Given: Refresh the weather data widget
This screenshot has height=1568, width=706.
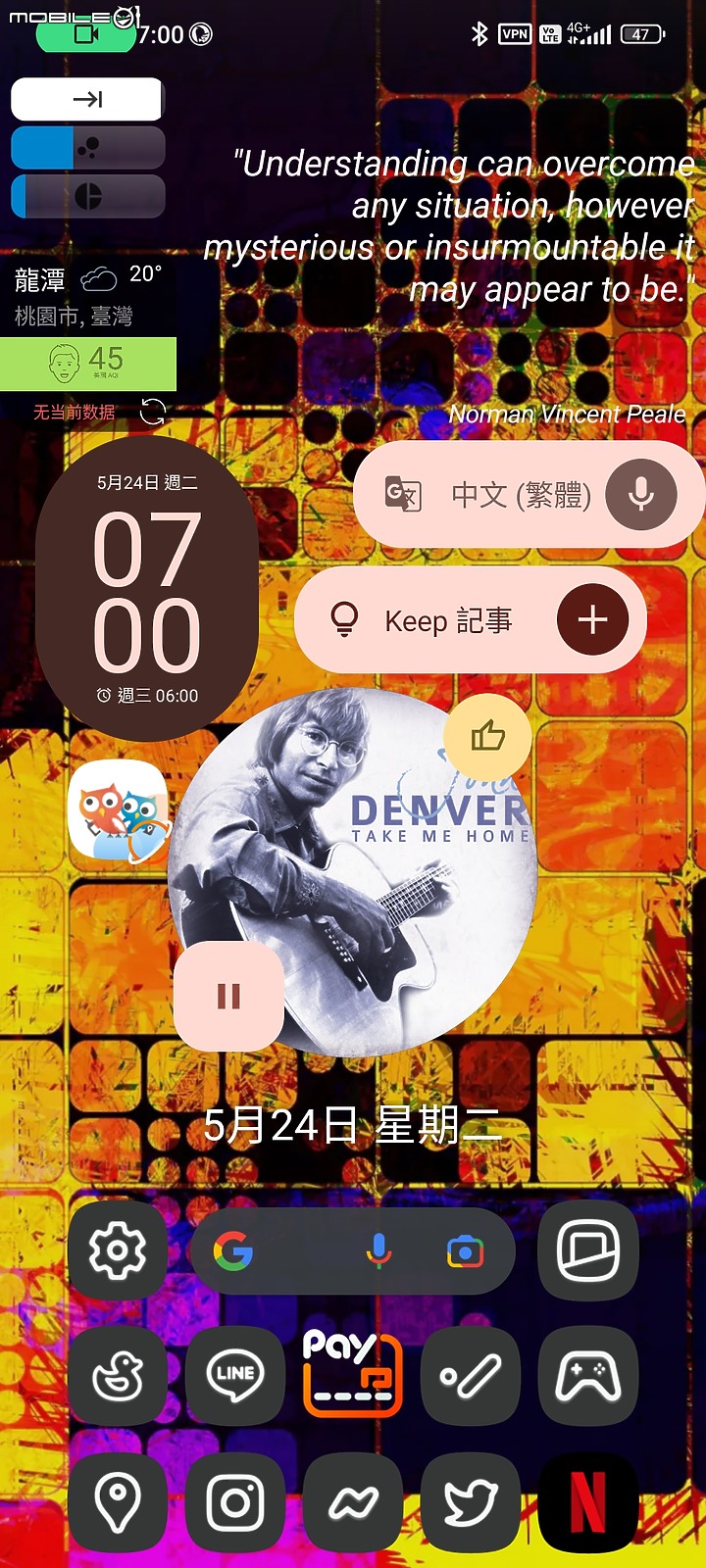Looking at the screenshot, I should tap(153, 412).
